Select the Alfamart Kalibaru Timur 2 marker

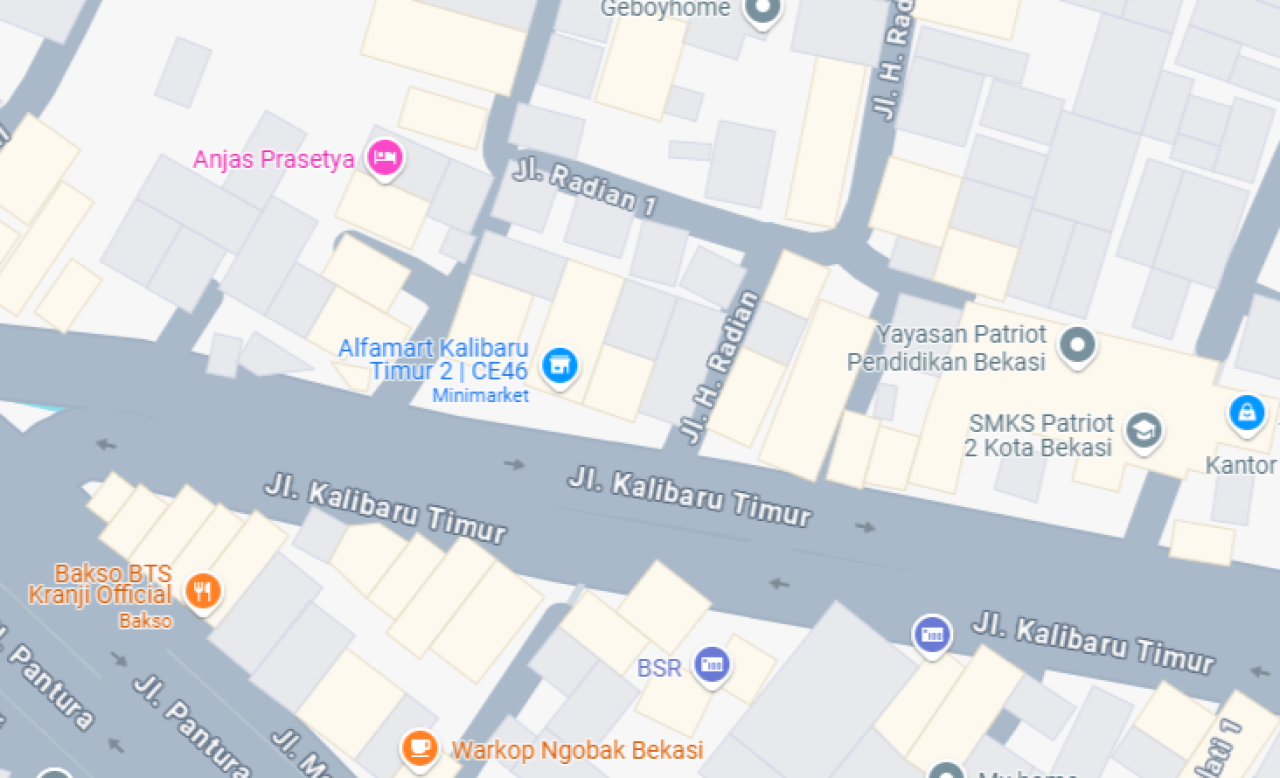click(x=560, y=365)
